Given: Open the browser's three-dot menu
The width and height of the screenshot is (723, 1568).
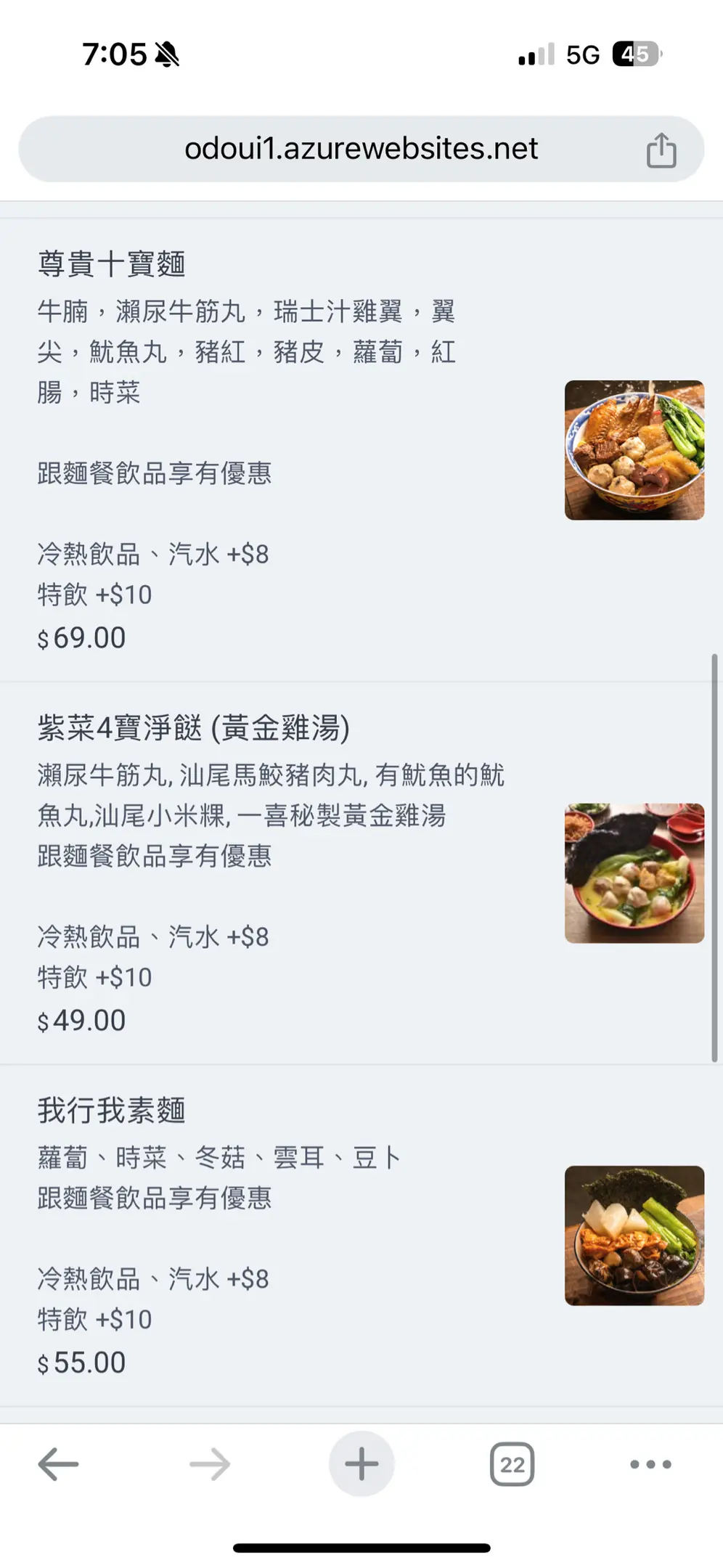Looking at the screenshot, I should 650,1464.
